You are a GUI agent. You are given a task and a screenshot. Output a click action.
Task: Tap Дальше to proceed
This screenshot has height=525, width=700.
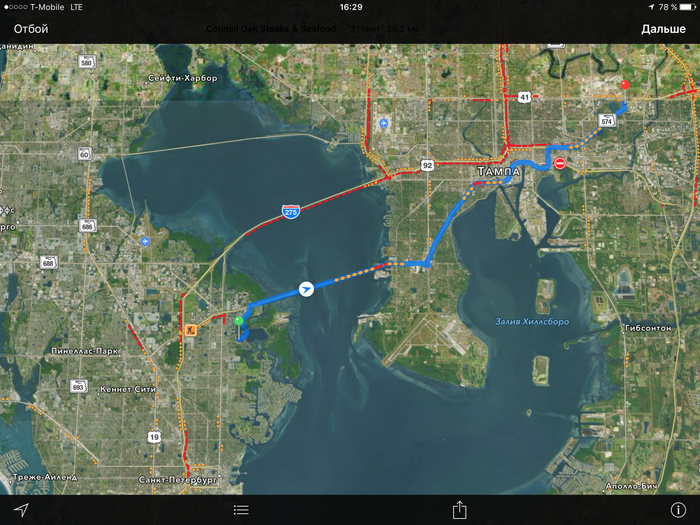pyautogui.click(x=663, y=29)
